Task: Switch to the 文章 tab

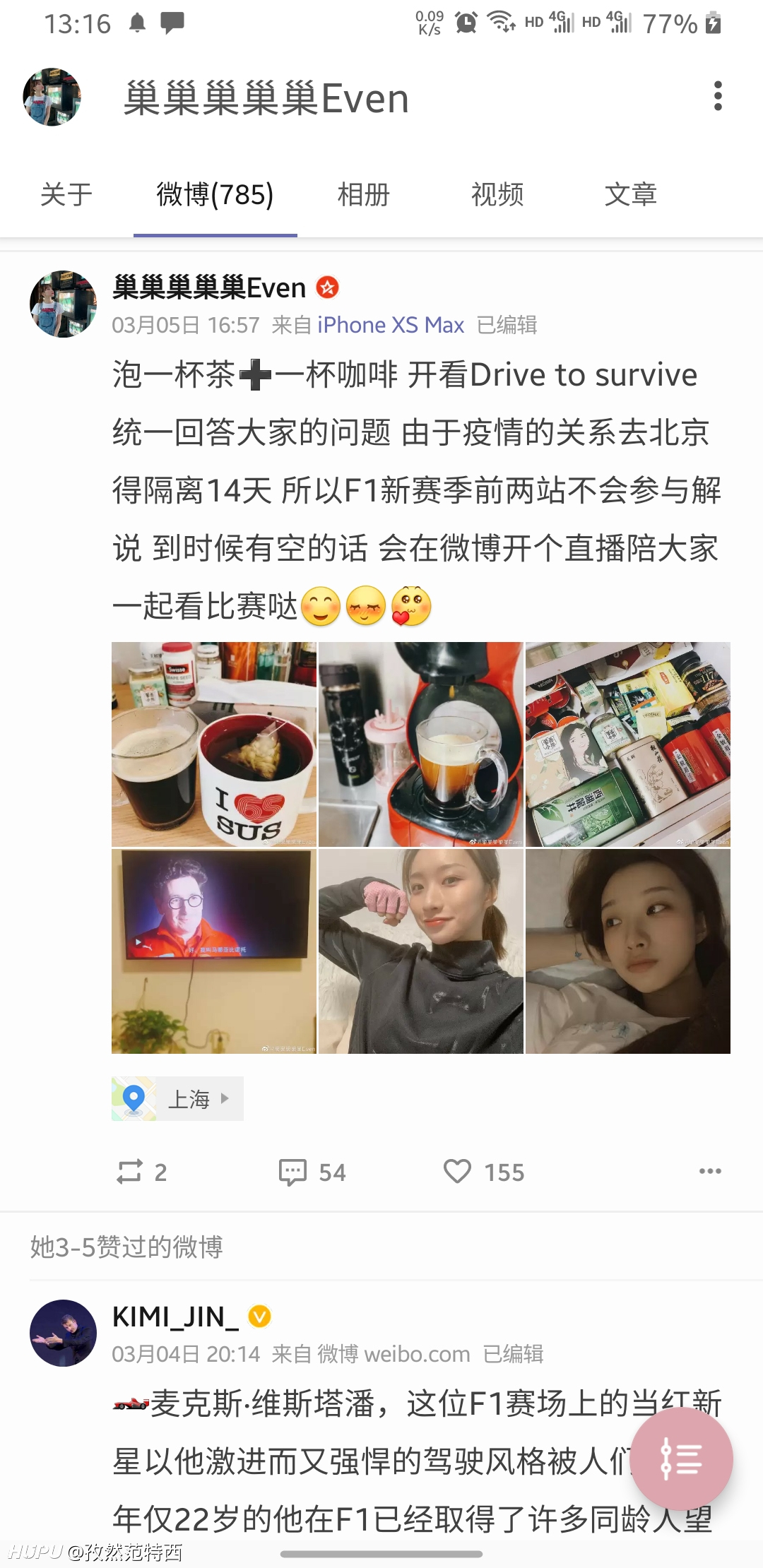Action: [x=631, y=194]
